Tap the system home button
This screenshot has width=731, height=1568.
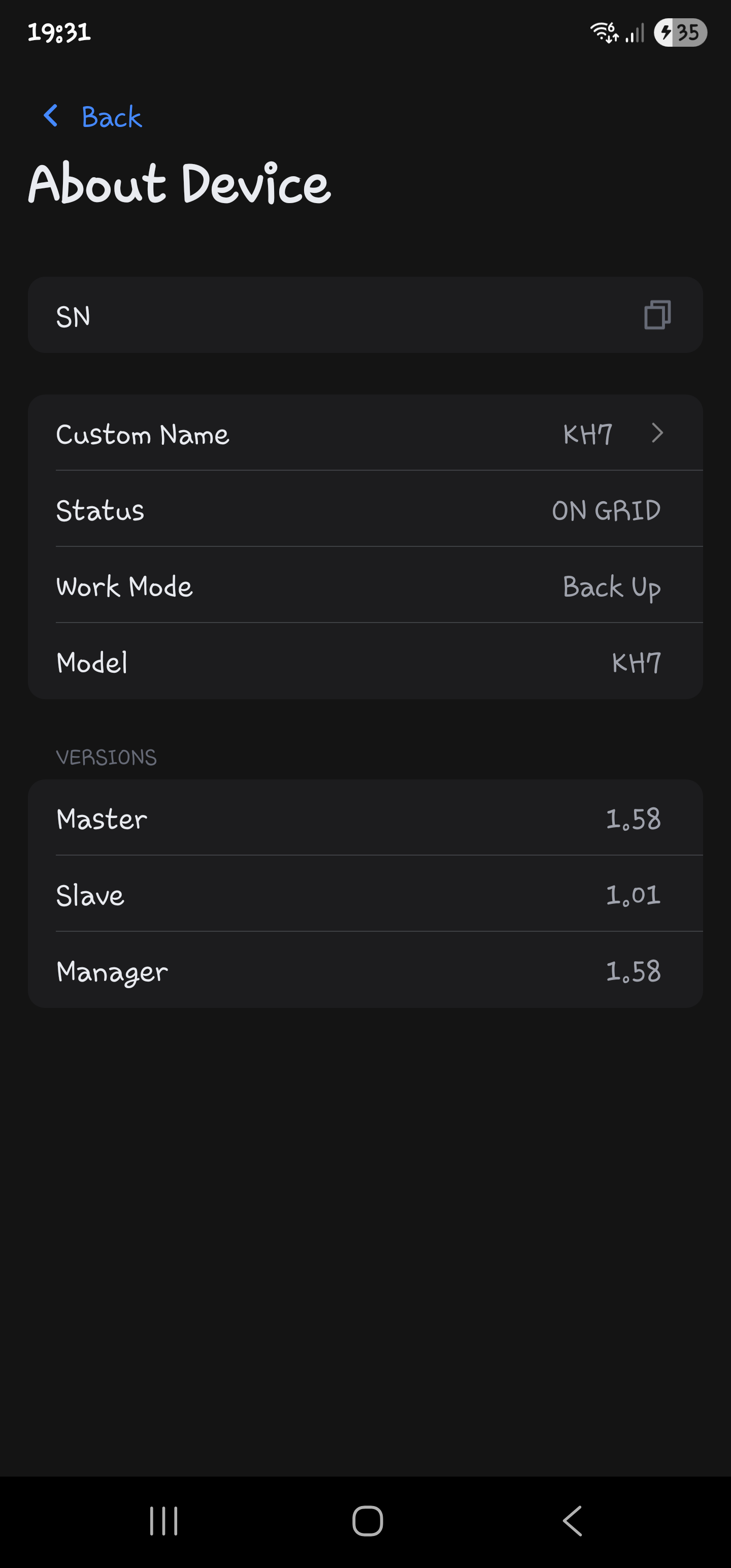(x=367, y=1520)
